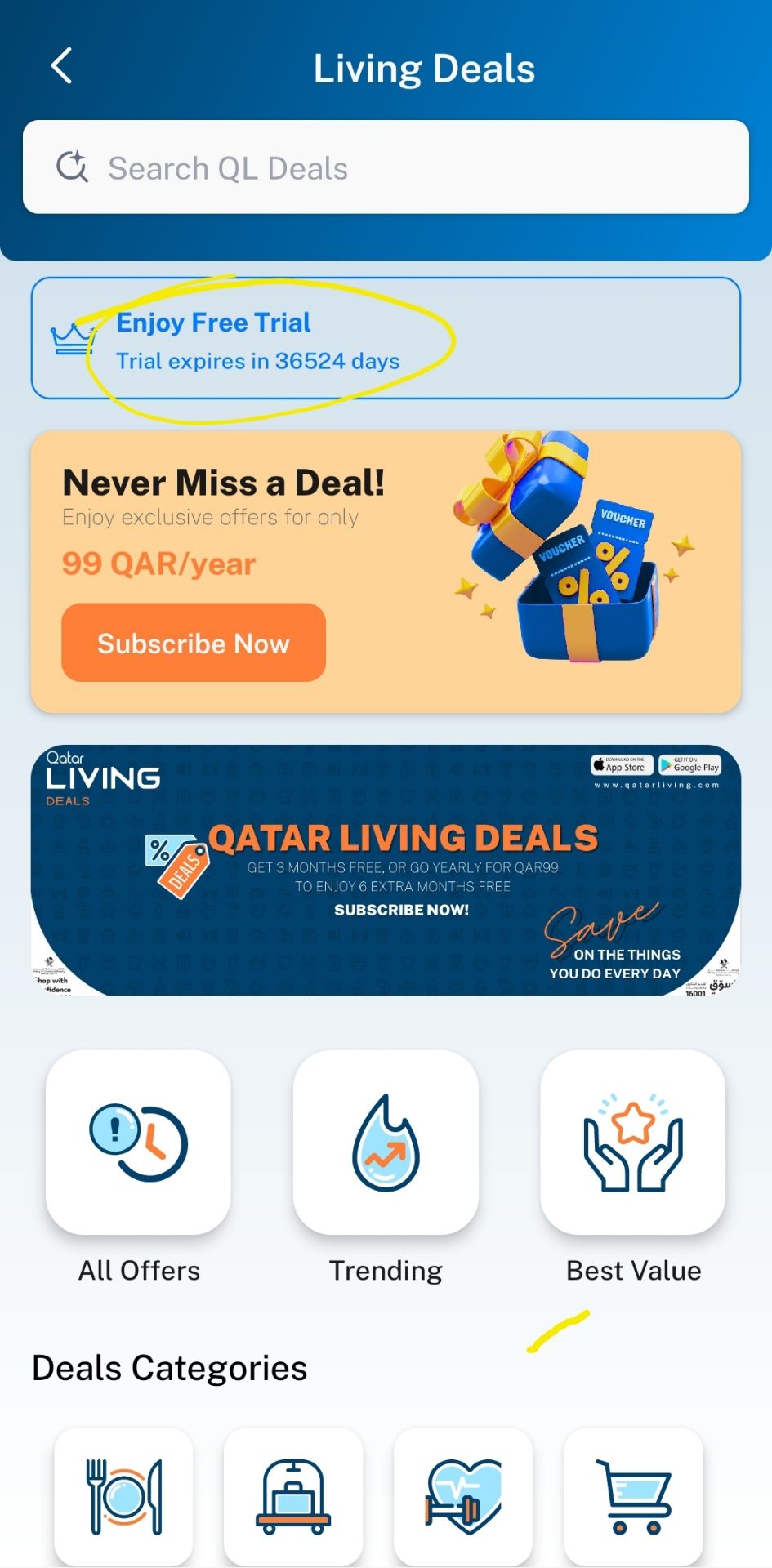Open the heart fitness category

[x=463, y=1497]
